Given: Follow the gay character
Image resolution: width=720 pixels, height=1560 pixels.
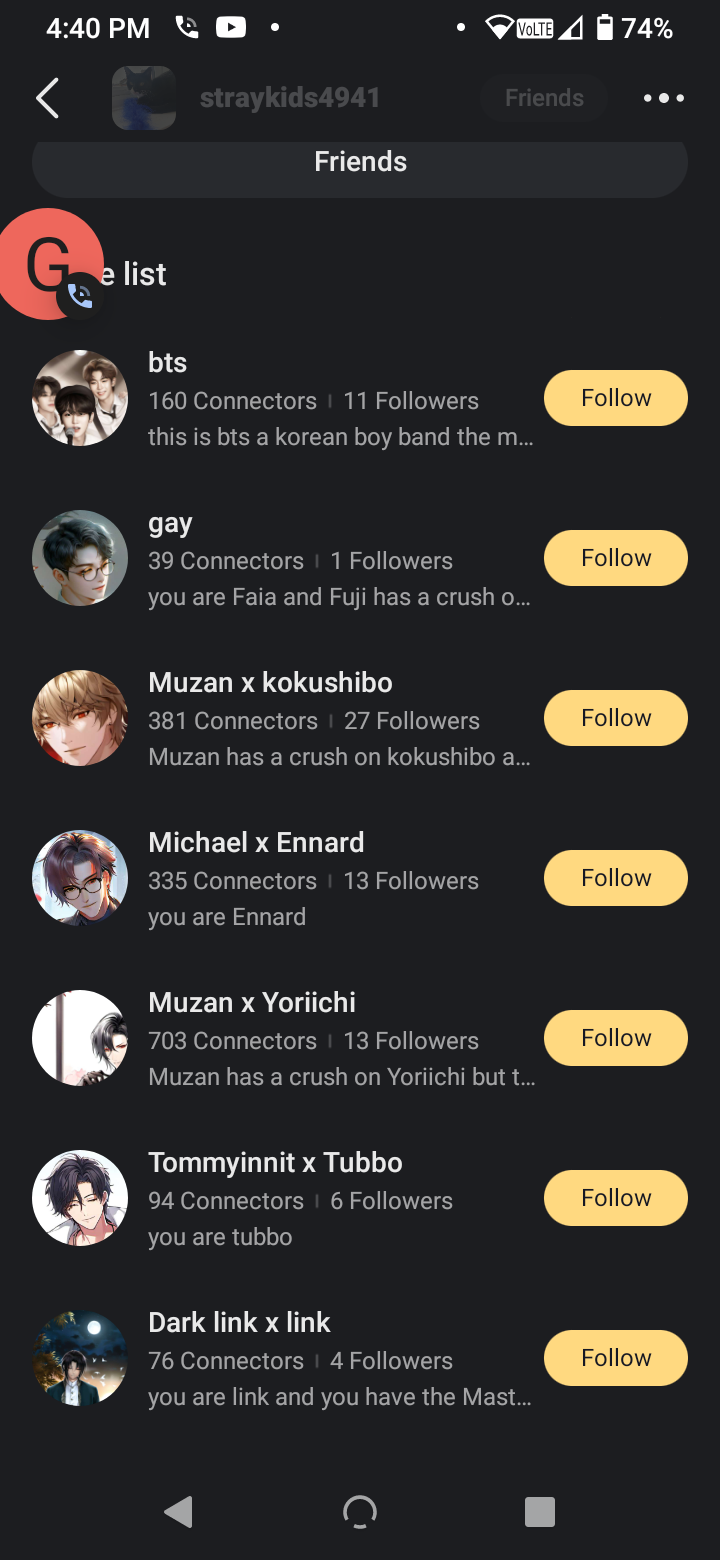Looking at the screenshot, I should pos(615,558).
